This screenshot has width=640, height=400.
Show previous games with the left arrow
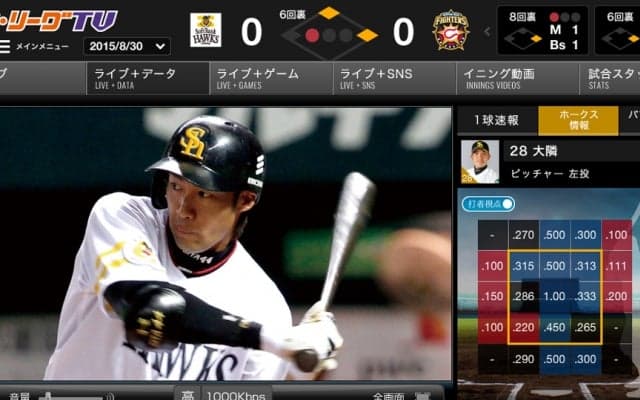point(487,31)
